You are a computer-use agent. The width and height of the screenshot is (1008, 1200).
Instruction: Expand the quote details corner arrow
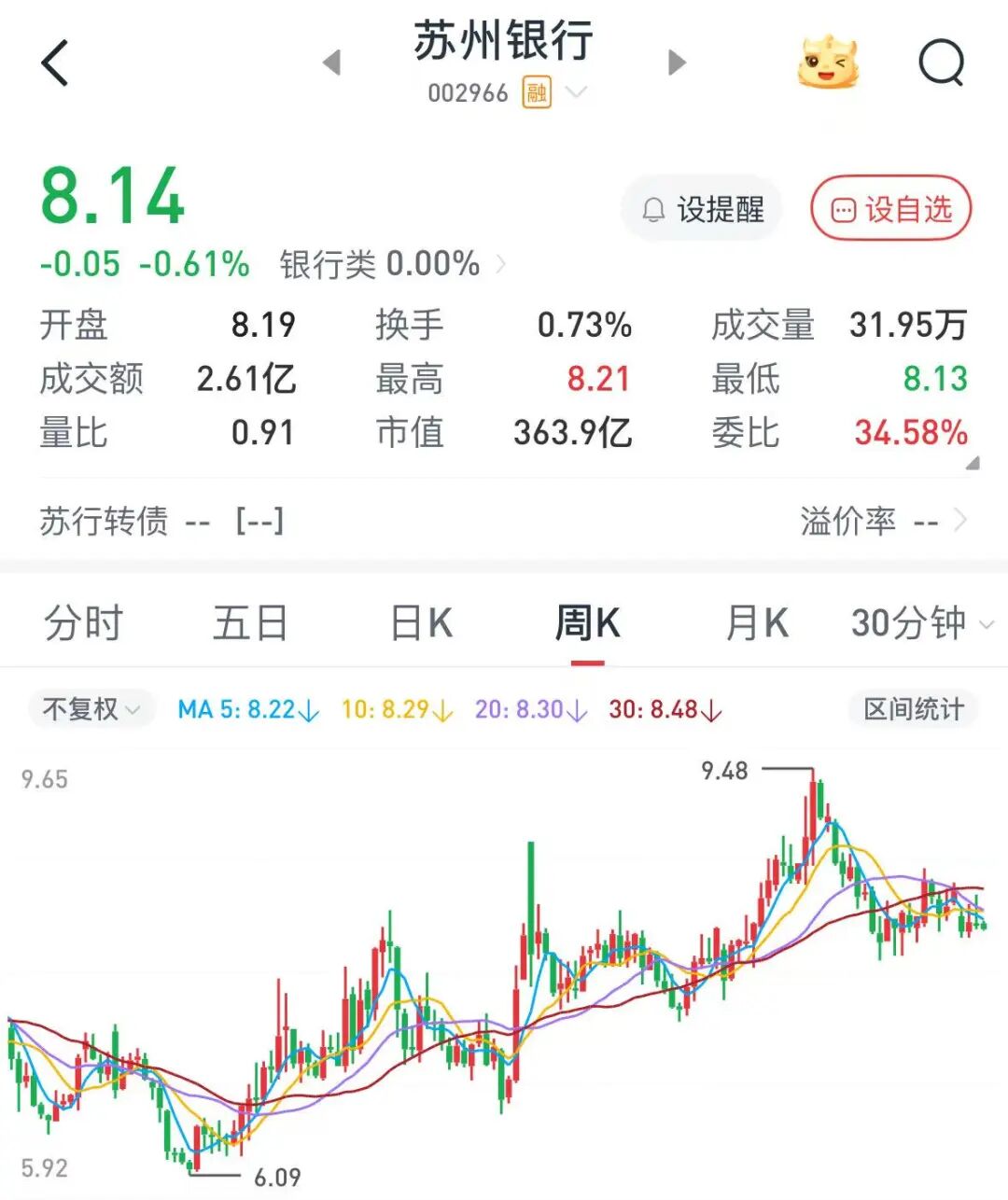[973, 463]
